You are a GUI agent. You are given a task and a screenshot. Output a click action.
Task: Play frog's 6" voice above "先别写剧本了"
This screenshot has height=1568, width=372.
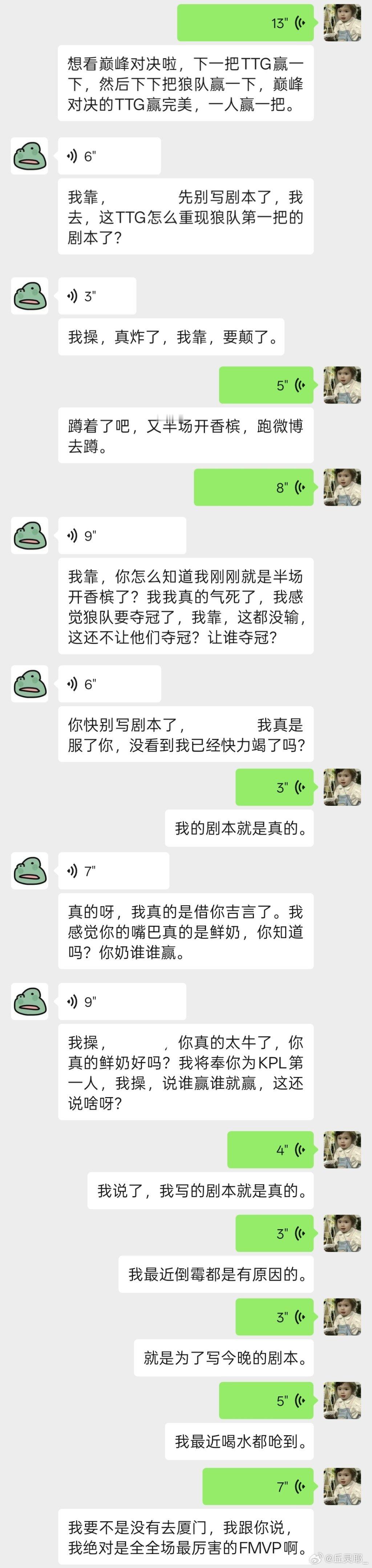coord(110,156)
